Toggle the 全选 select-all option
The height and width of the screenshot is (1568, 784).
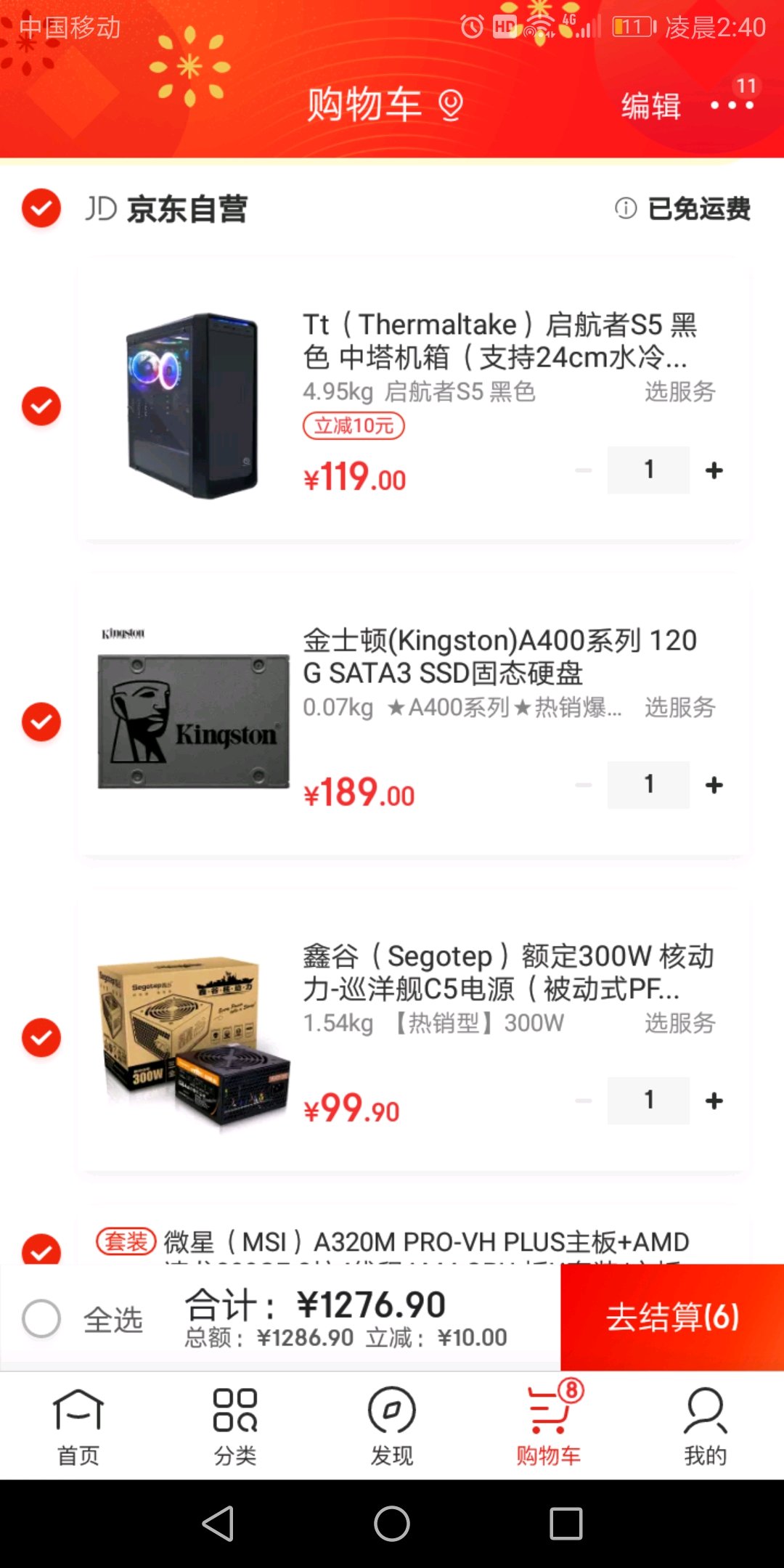click(x=41, y=1318)
